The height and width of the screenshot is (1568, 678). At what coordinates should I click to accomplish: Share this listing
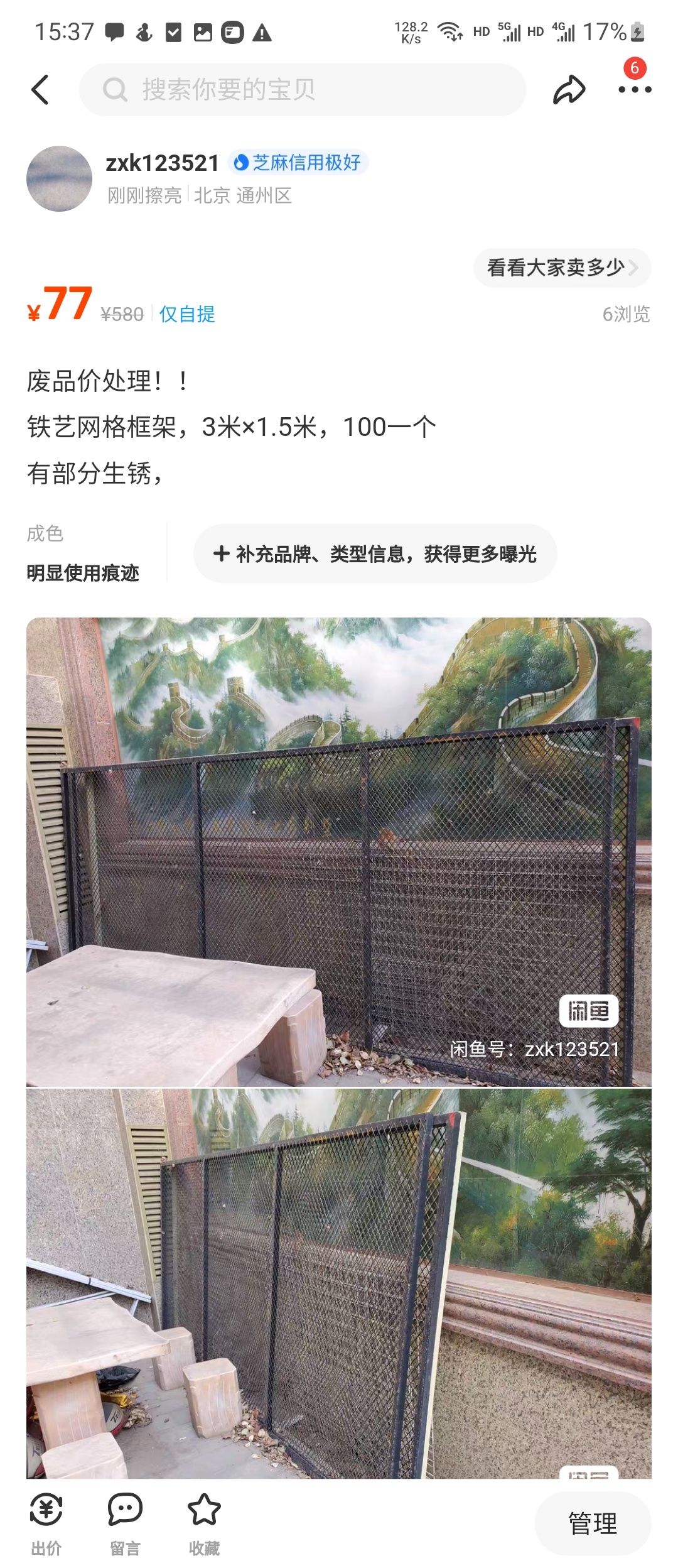click(569, 90)
